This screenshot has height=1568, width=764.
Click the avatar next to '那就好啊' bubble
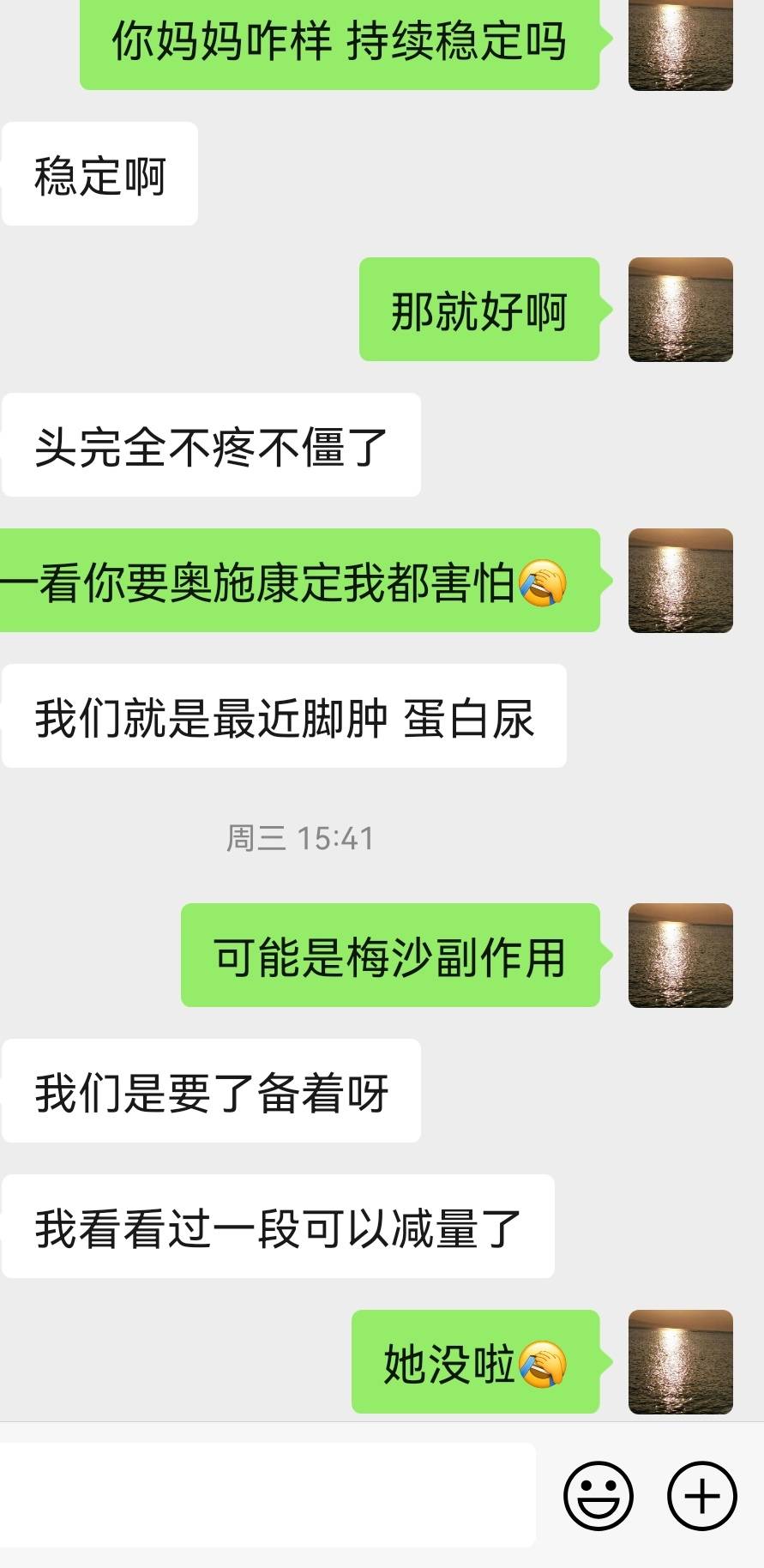[x=681, y=310]
